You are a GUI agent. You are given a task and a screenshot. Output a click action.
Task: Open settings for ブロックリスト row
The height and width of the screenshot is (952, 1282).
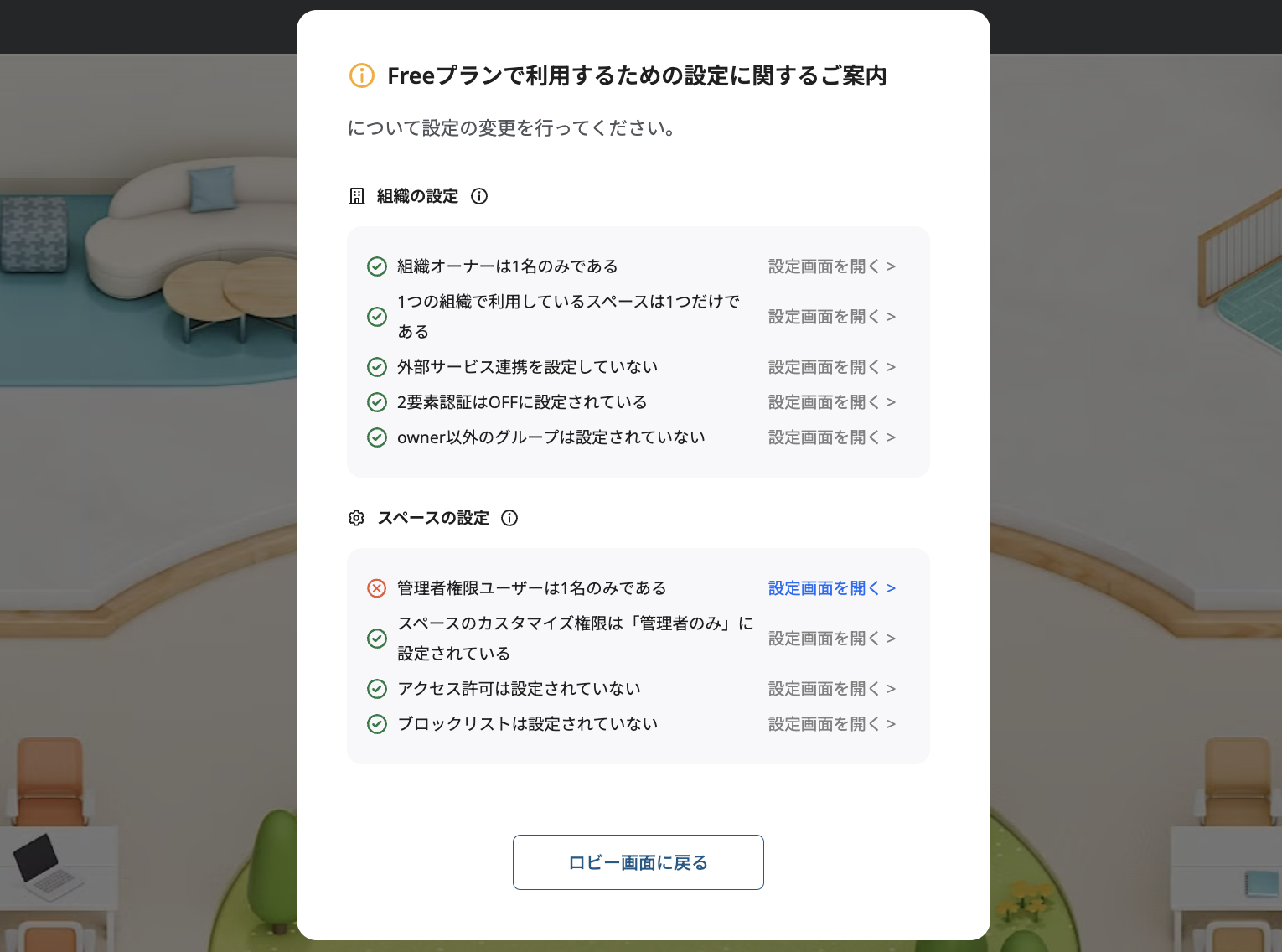click(831, 724)
